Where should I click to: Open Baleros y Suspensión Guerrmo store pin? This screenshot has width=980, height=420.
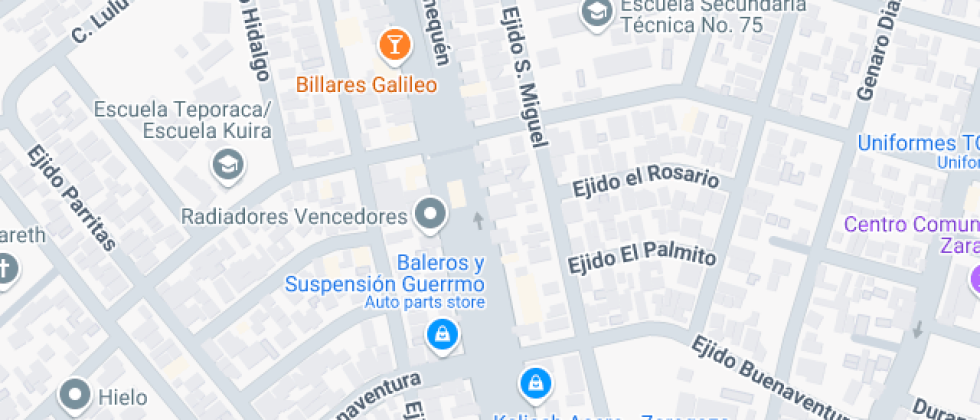pos(442,336)
